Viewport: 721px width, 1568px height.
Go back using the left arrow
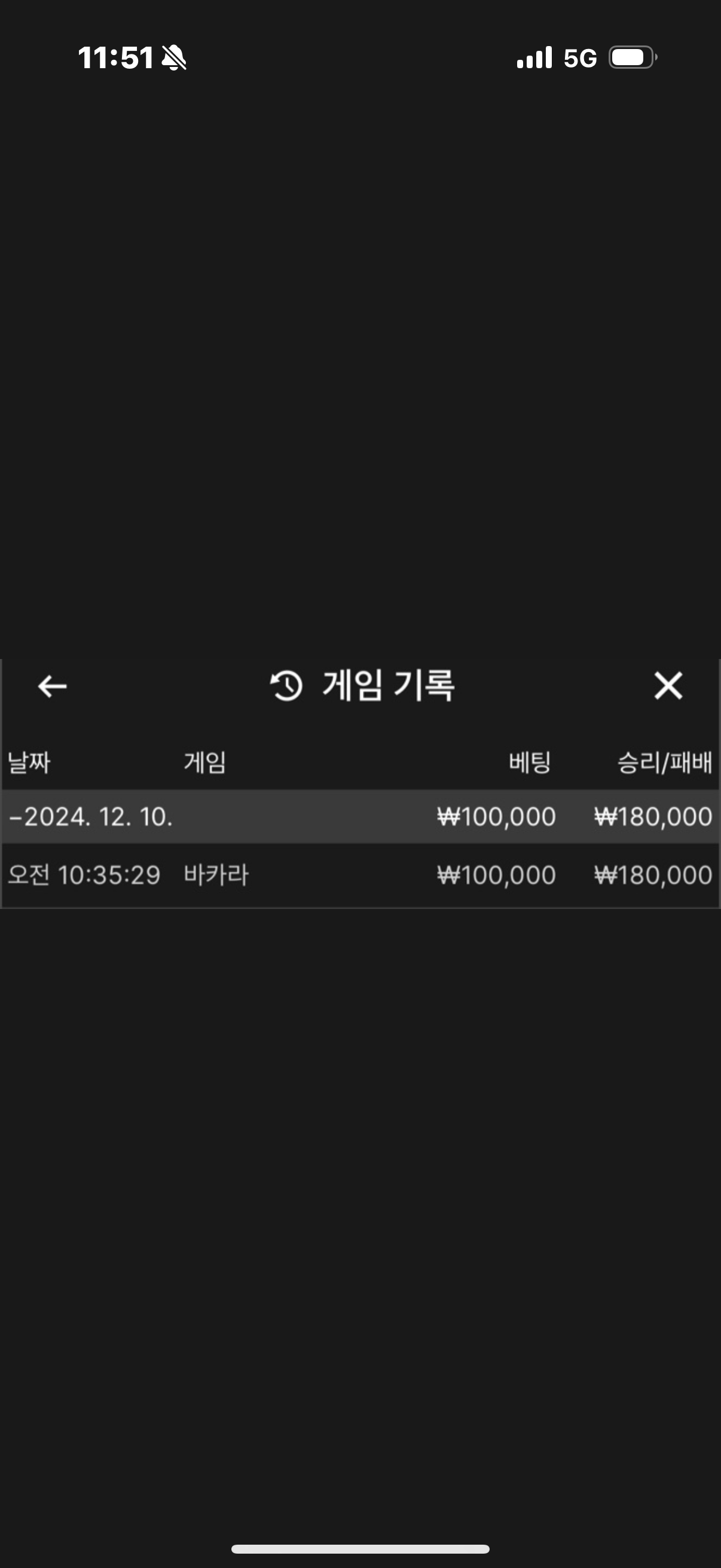pos(53,686)
